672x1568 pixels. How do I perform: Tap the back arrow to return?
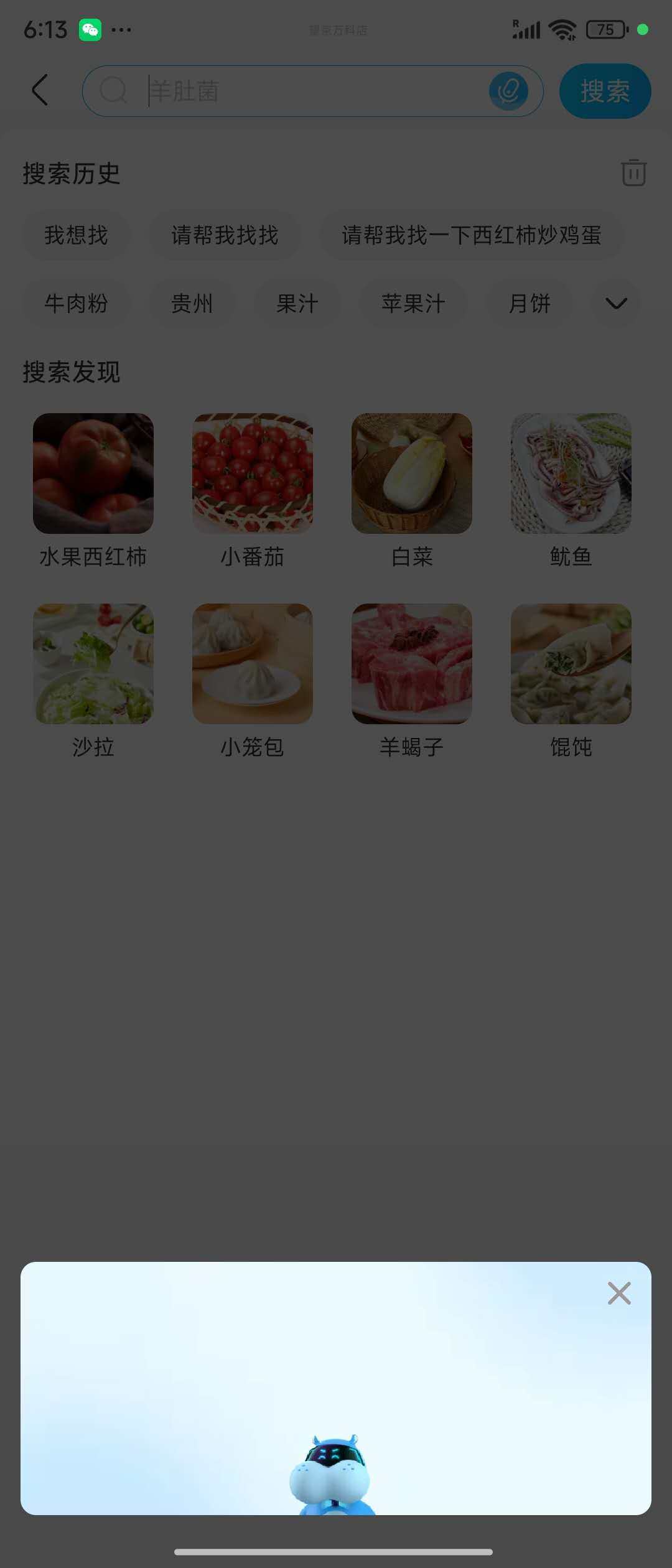tap(40, 90)
